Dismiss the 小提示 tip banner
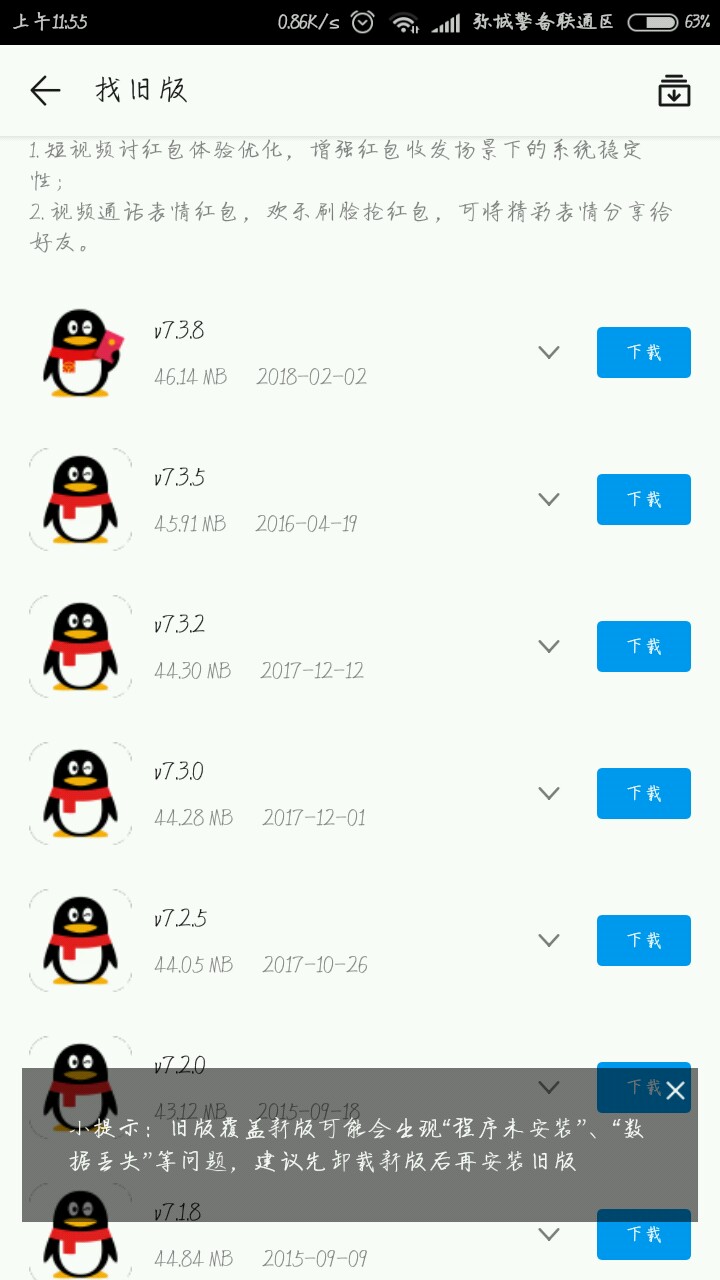 click(x=675, y=1090)
